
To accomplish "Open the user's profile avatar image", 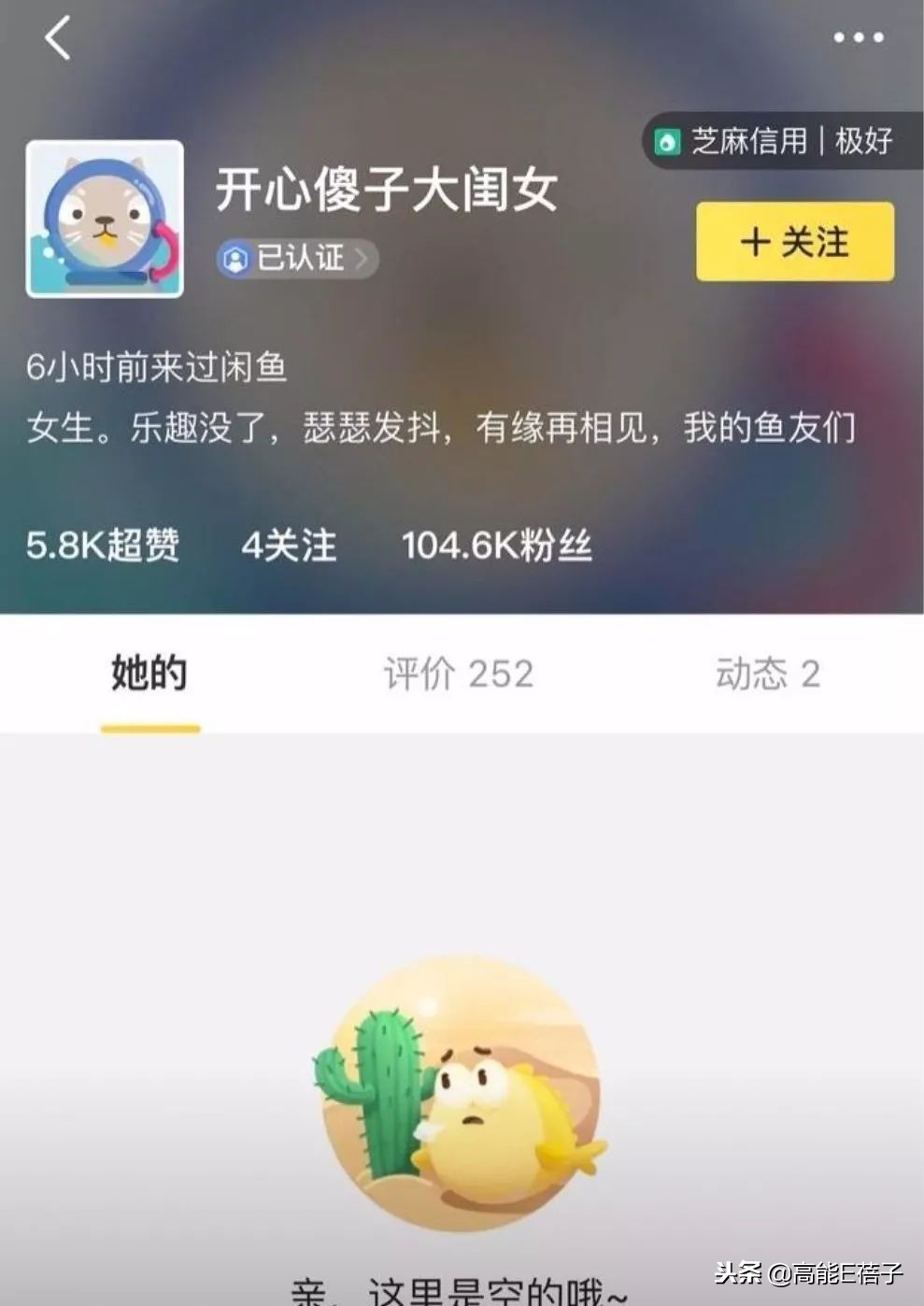I will 106,214.
